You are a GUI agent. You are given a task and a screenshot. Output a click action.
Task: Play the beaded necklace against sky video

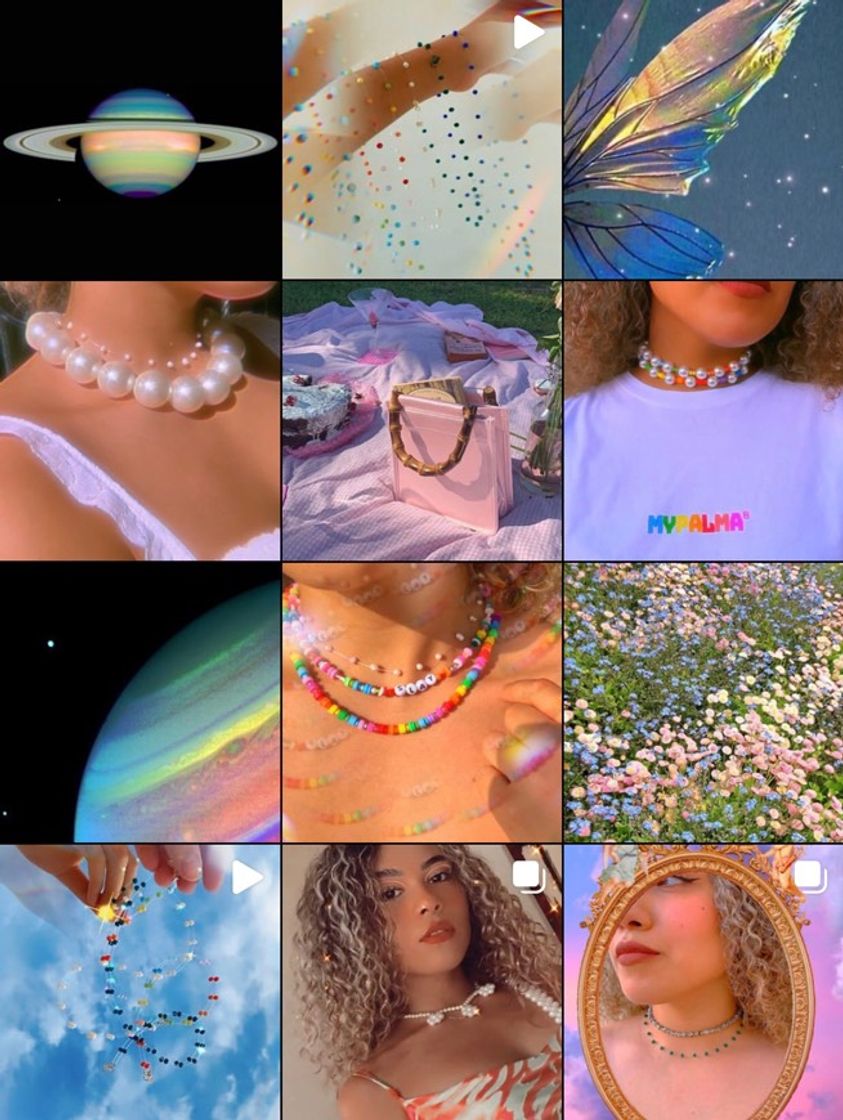(140, 982)
